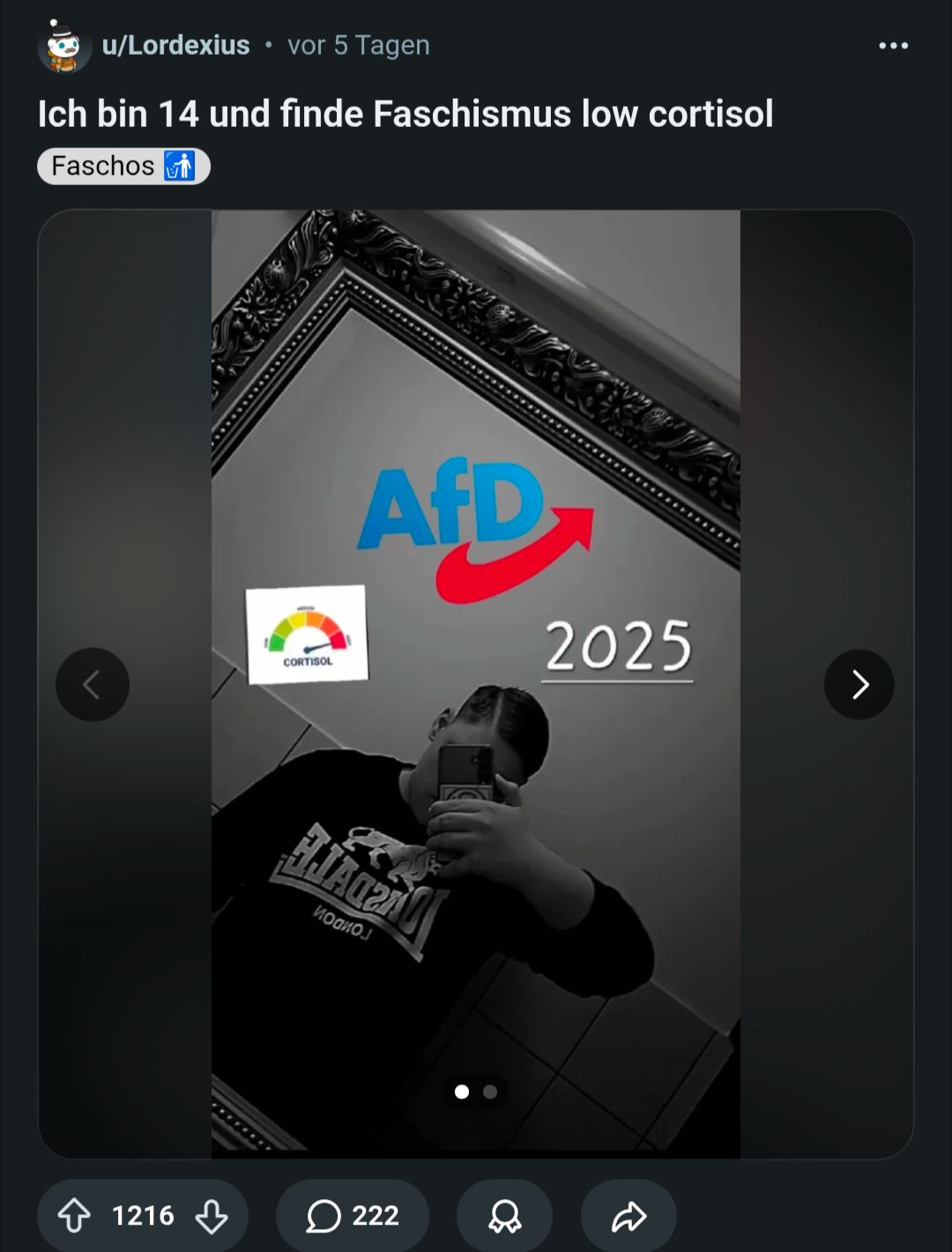This screenshot has width=952, height=1252.
Task: Upvote this post
Action: pos(74,1216)
